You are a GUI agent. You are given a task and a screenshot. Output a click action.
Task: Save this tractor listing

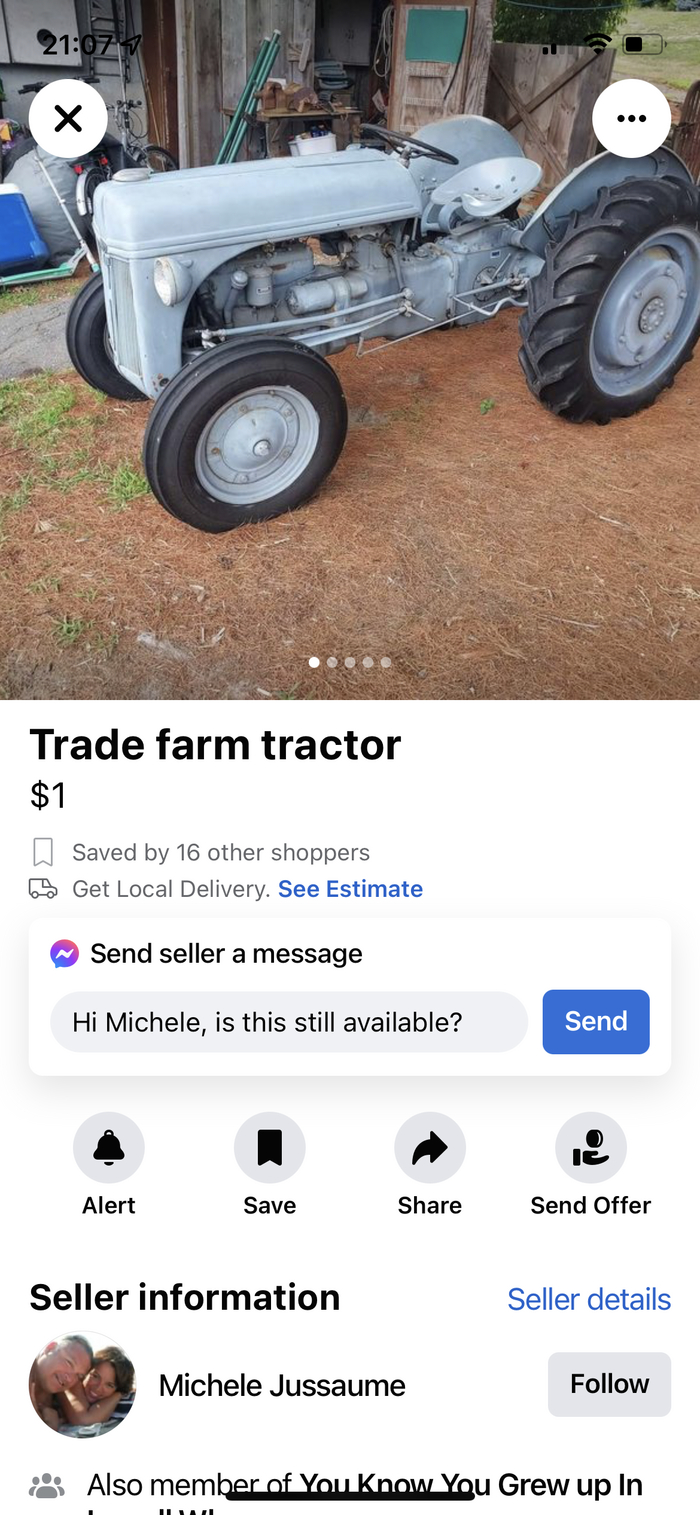click(x=269, y=1149)
